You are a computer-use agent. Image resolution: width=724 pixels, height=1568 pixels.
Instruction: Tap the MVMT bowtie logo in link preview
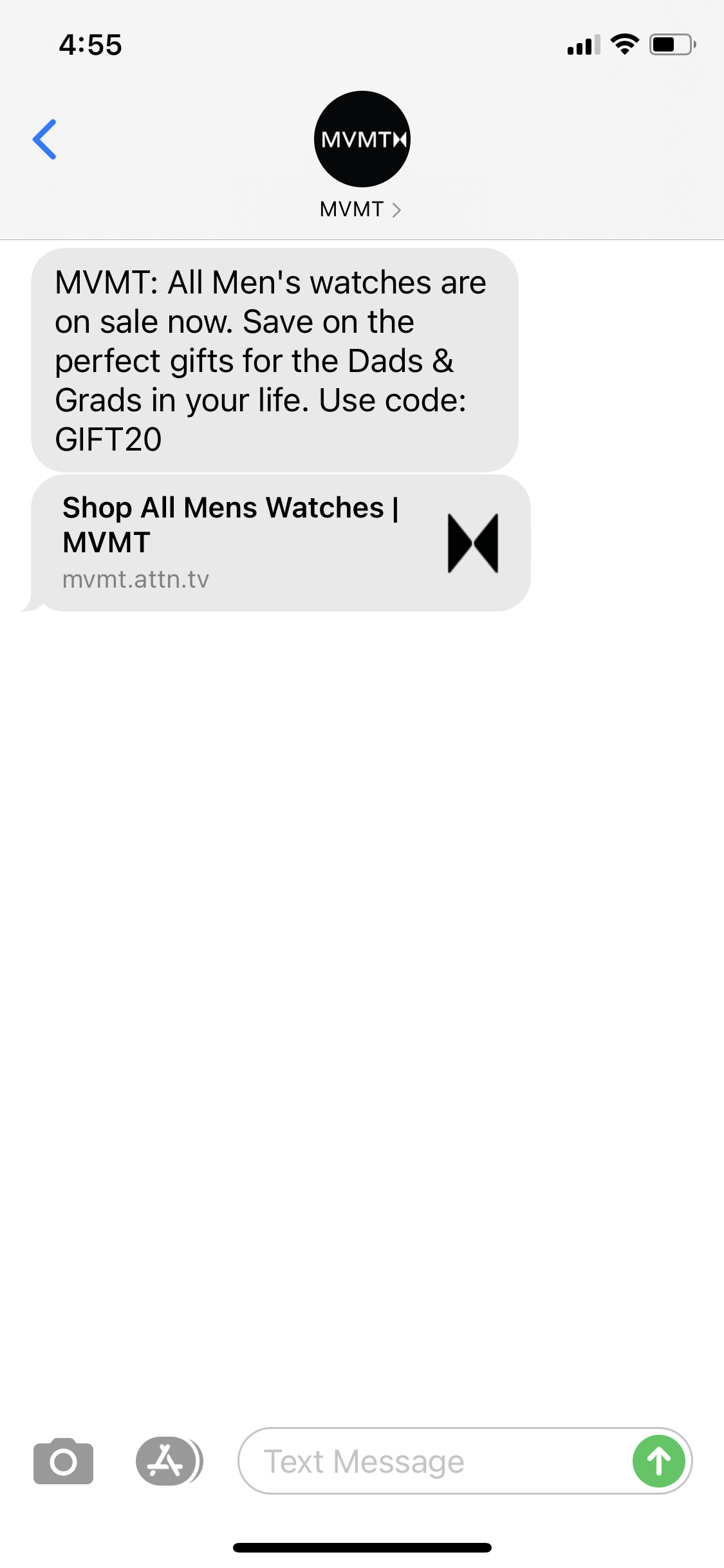coord(472,543)
